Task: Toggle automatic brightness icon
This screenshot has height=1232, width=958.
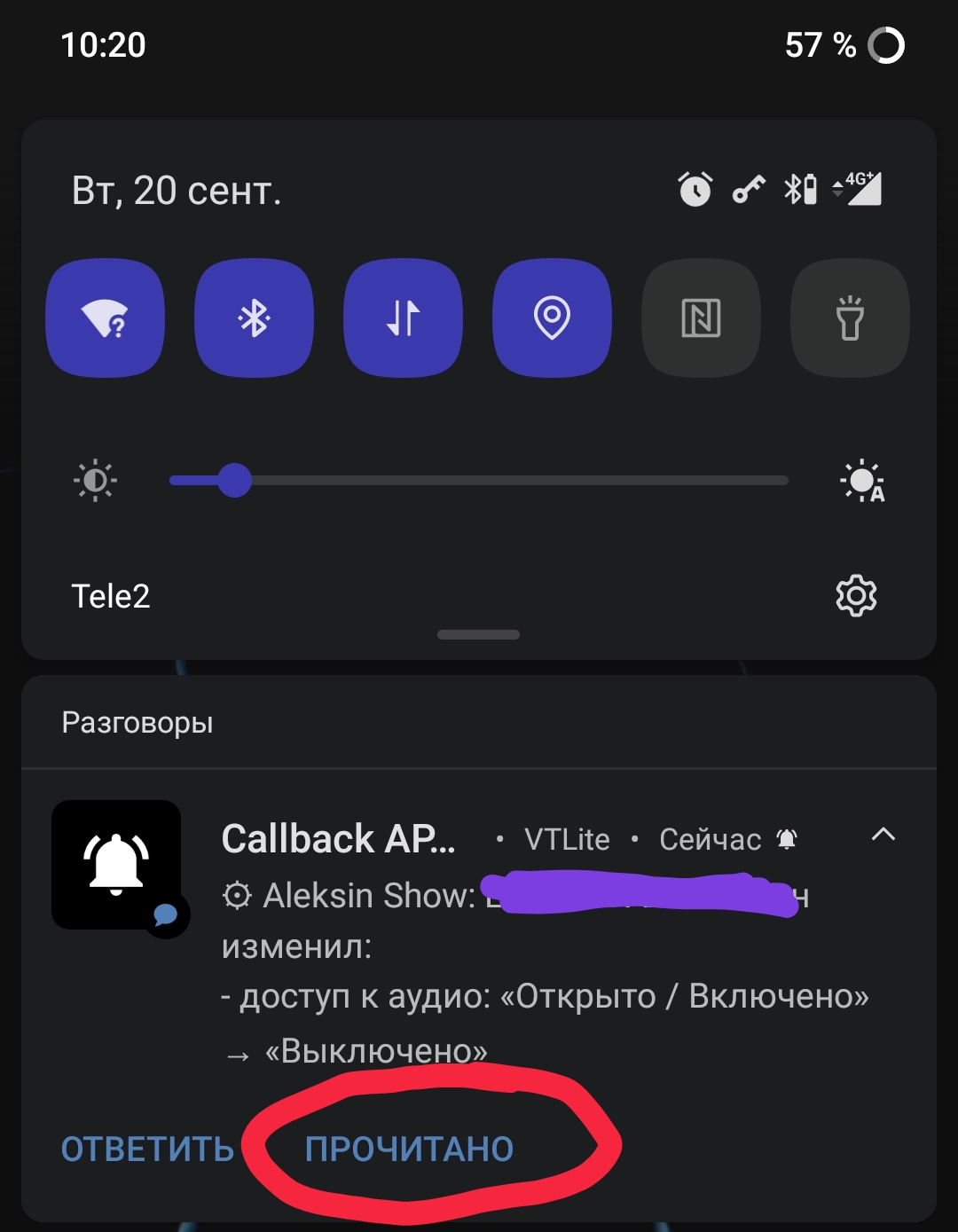Action: 862,482
